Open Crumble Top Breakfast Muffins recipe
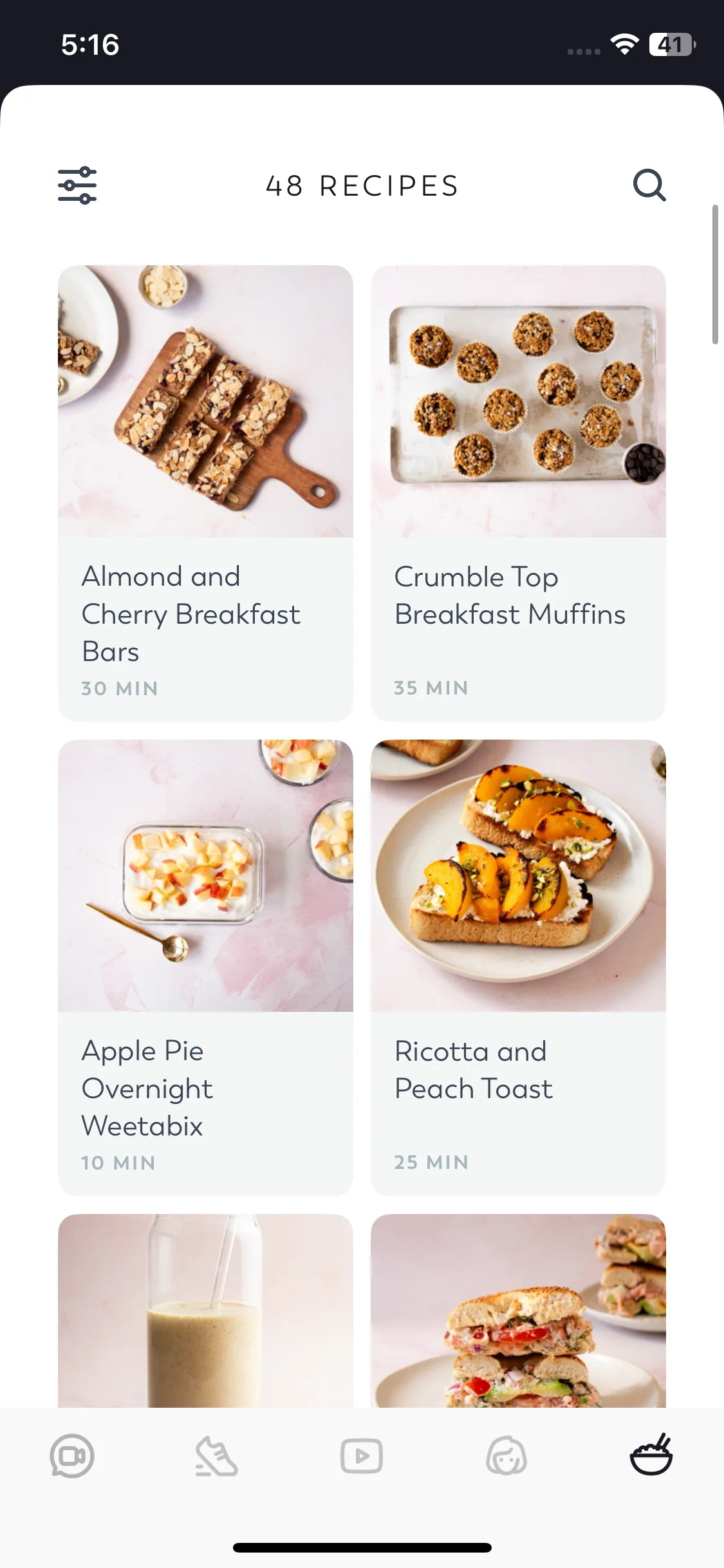The height and width of the screenshot is (1568, 724). [x=518, y=492]
